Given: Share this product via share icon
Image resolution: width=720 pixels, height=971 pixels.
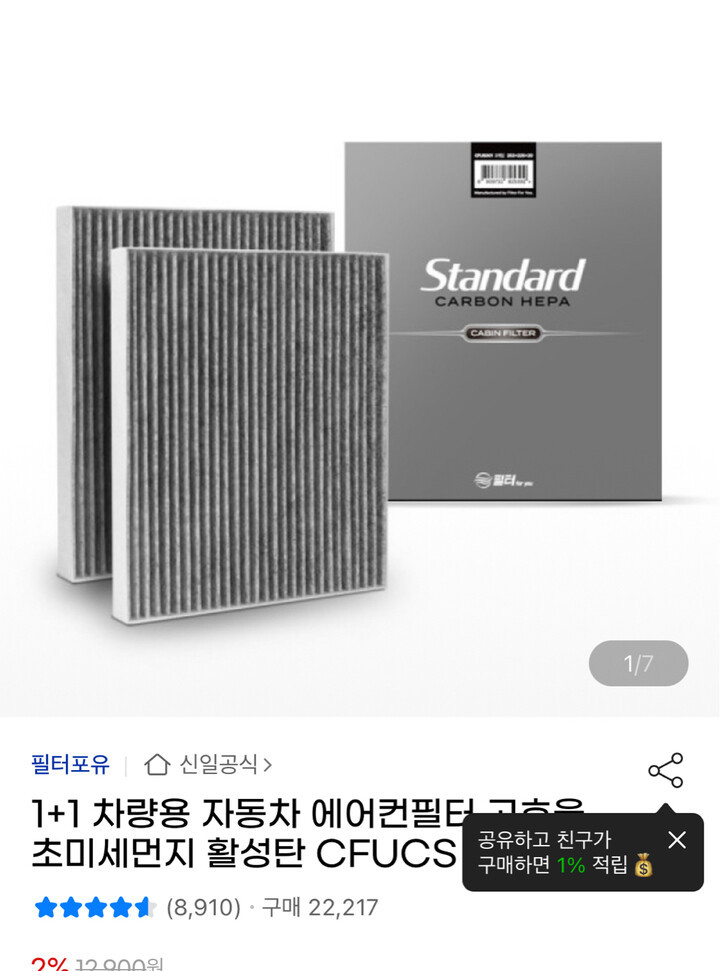Looking at the screenshot, I should click(665, 770).
